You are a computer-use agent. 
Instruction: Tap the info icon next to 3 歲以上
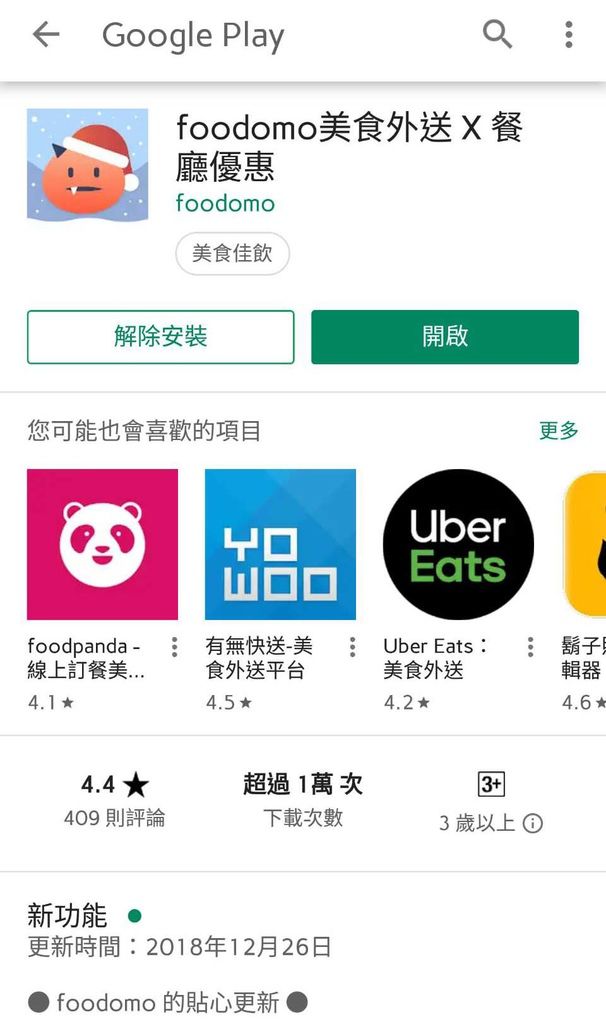[533, 823]
